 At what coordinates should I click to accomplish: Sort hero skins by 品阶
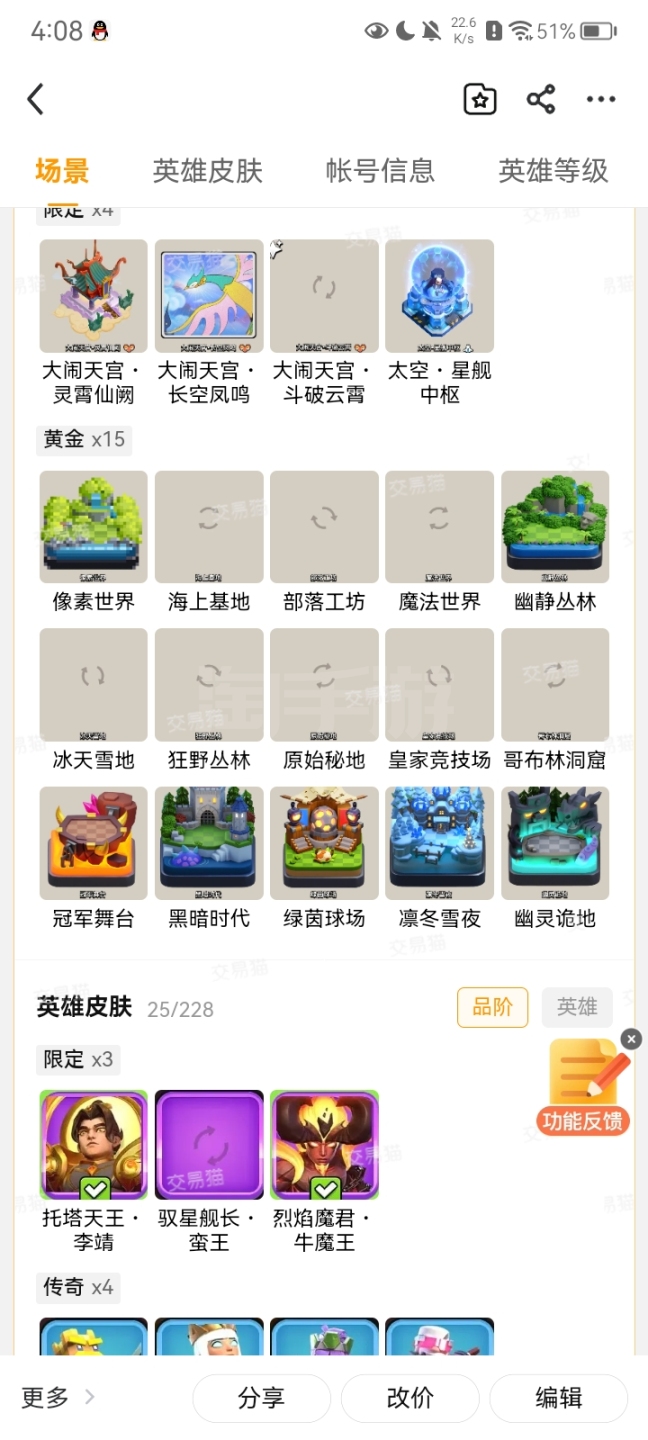point(492,1007)
